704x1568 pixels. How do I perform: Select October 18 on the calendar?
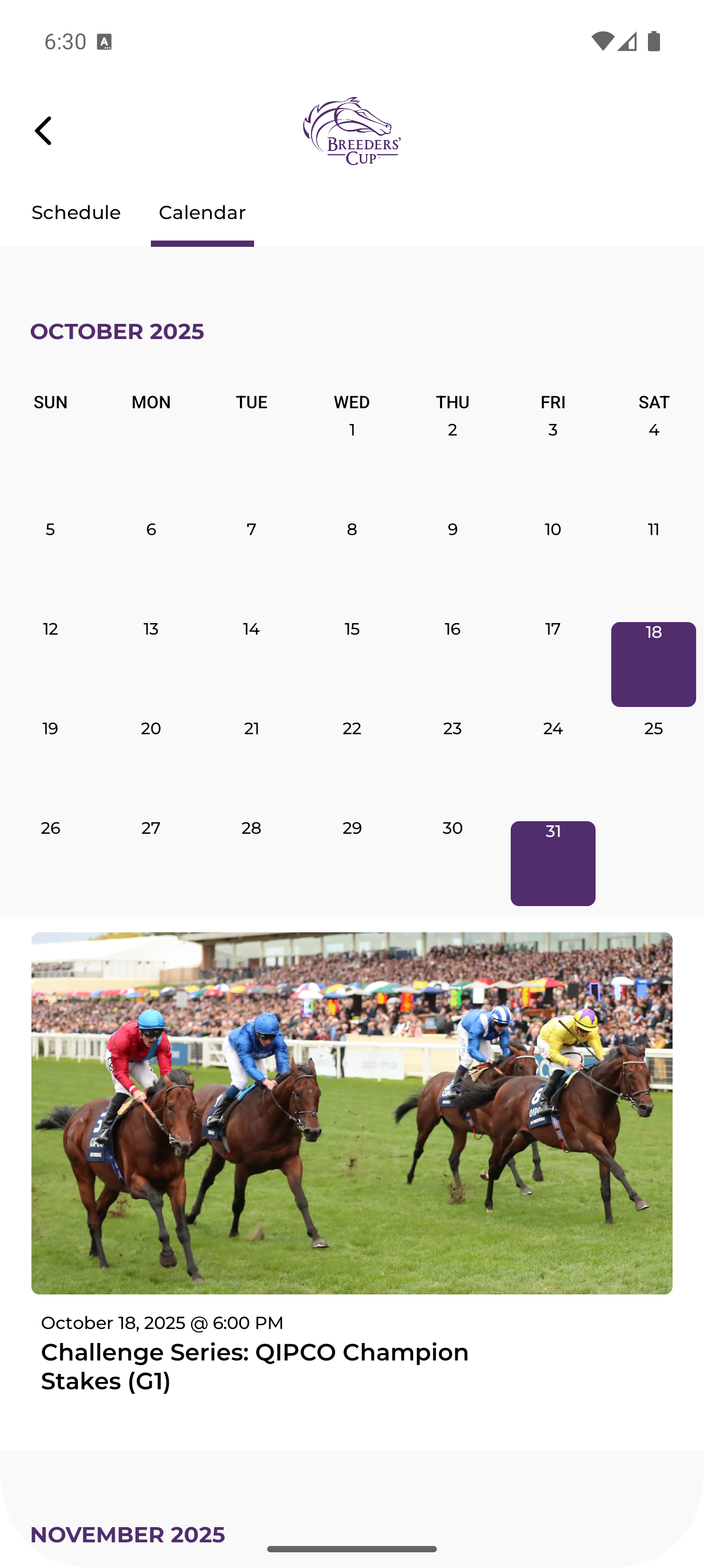pyautogui.click(x=653, y=664)
